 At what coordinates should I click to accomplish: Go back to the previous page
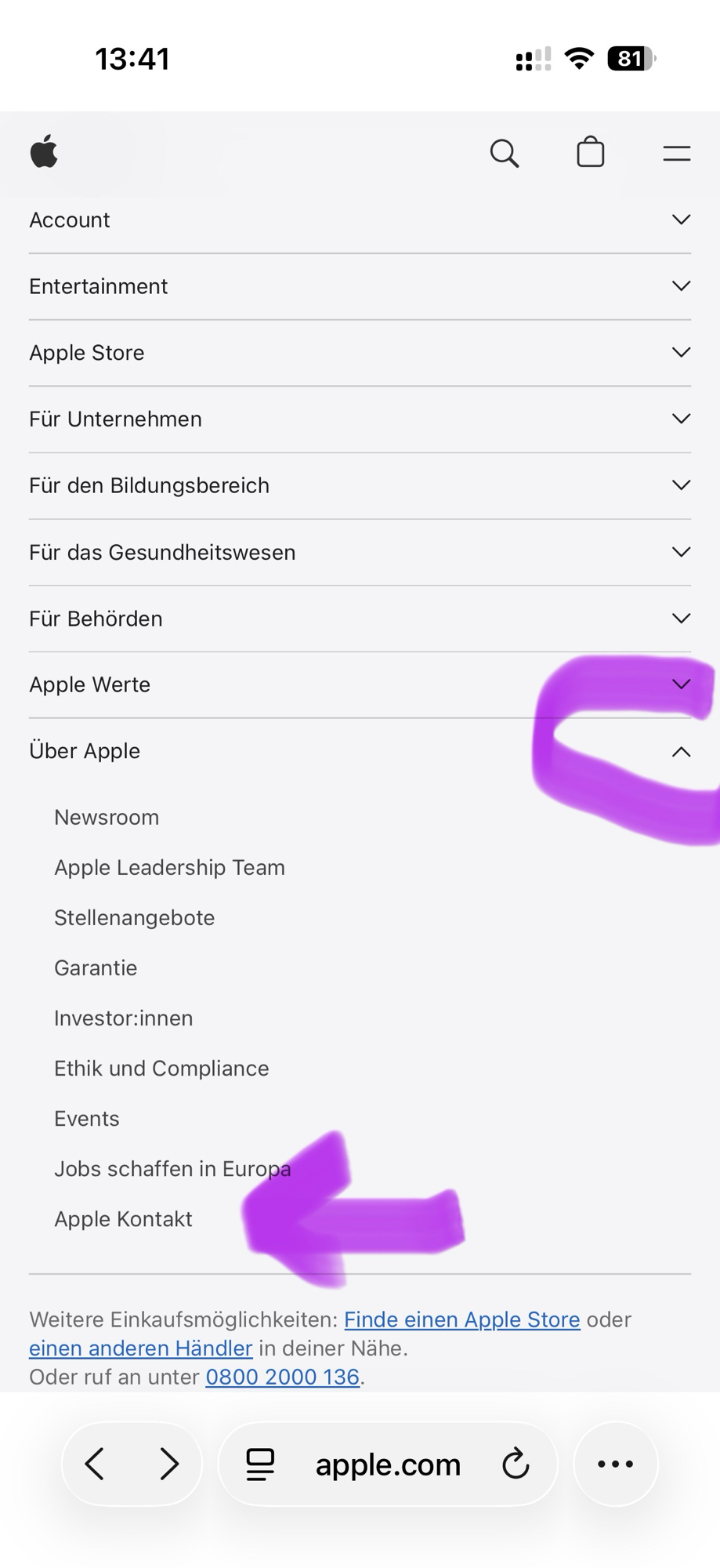pos(96,1464)
